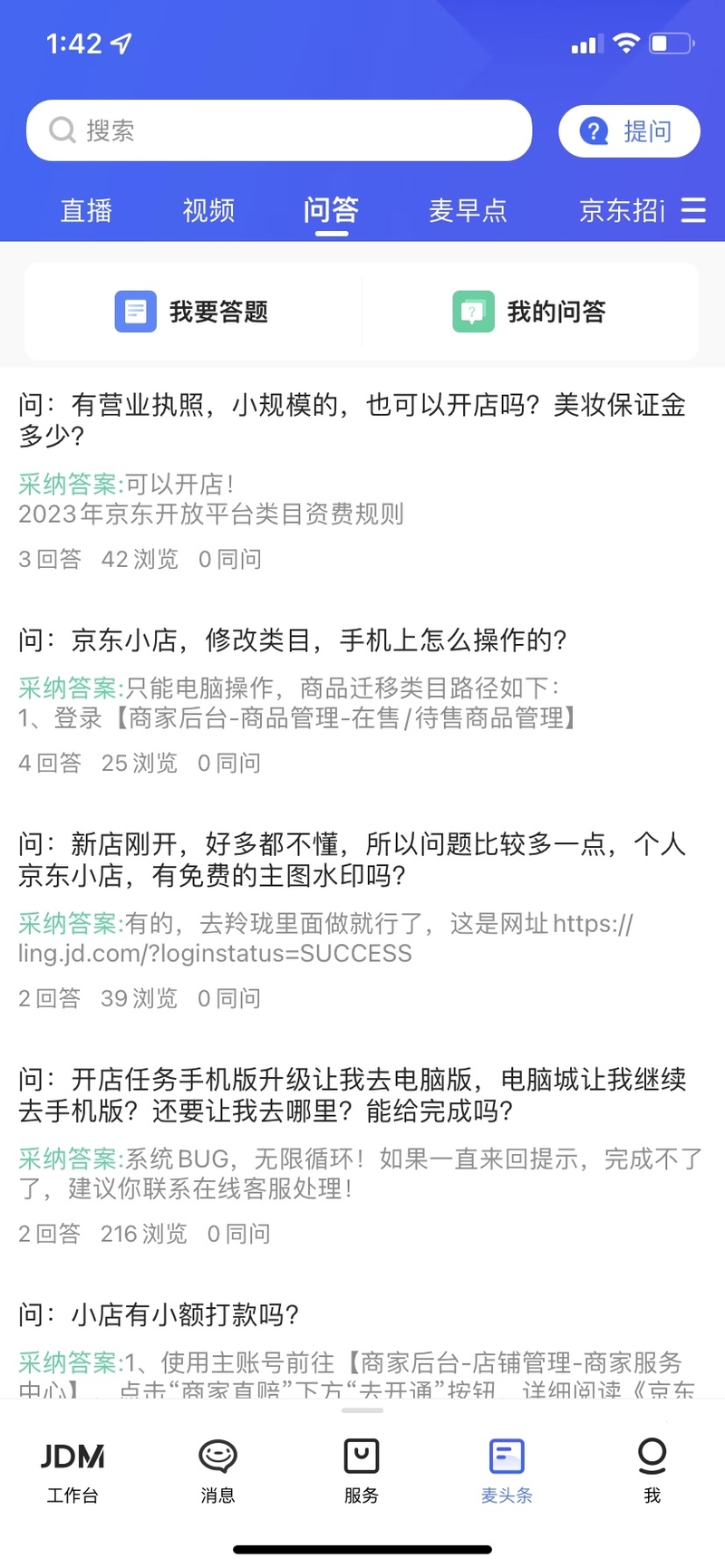View the question 小店有小额打款吗

coord(159,1314)
